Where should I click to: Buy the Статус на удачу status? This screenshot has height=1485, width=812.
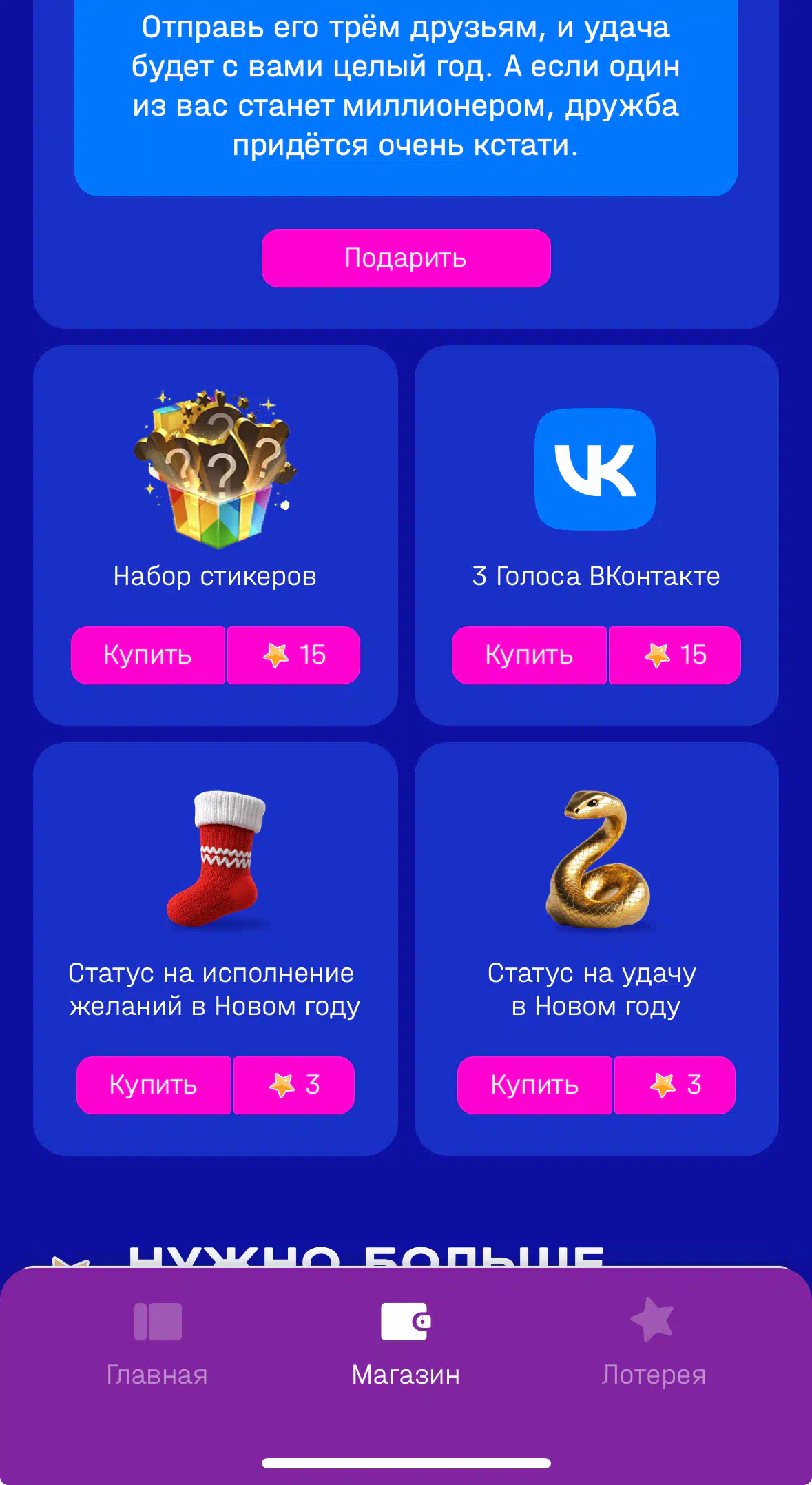[x=534, y=1085]
